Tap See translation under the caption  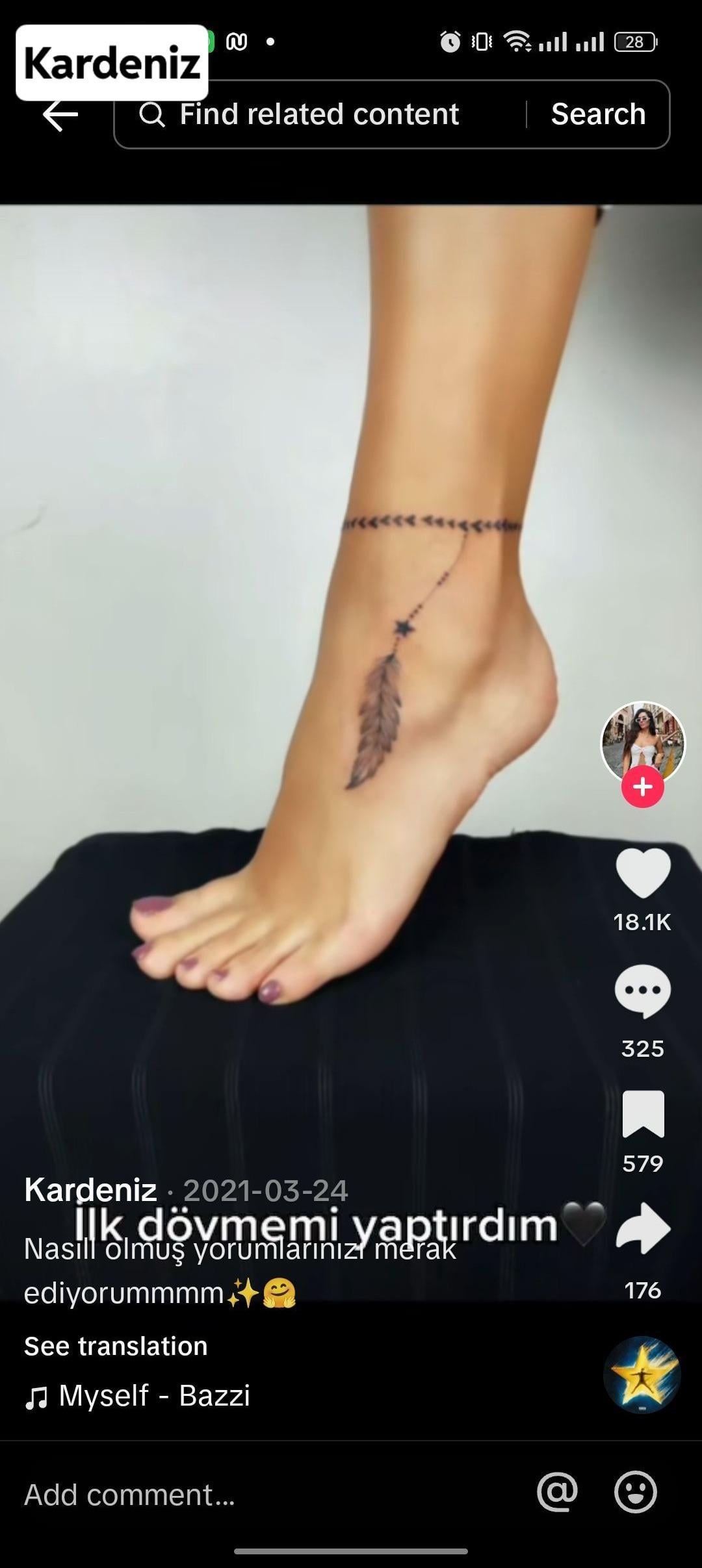coord(116,1347)
